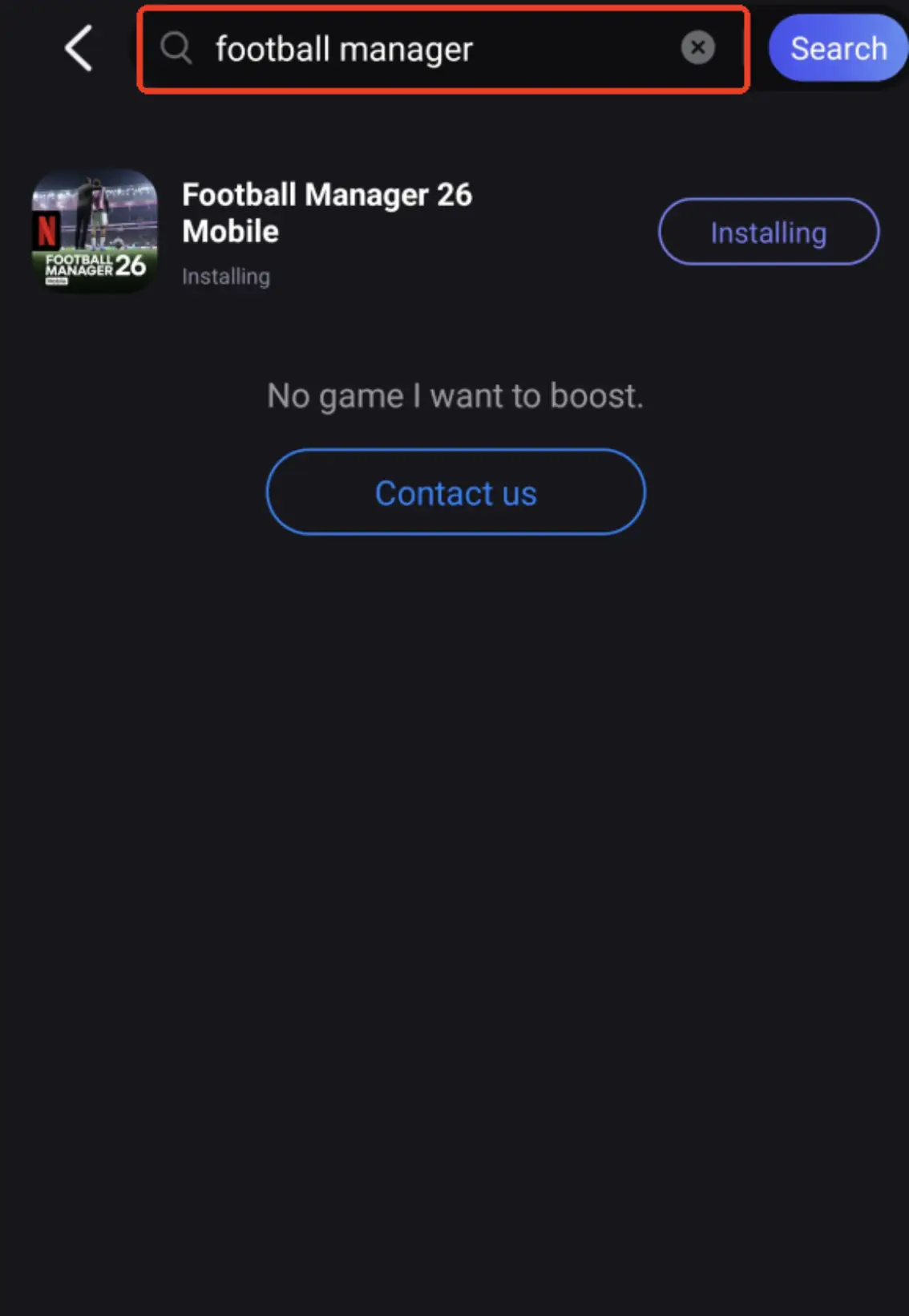Tap the circular clear button beside the query

pos(698,48)
